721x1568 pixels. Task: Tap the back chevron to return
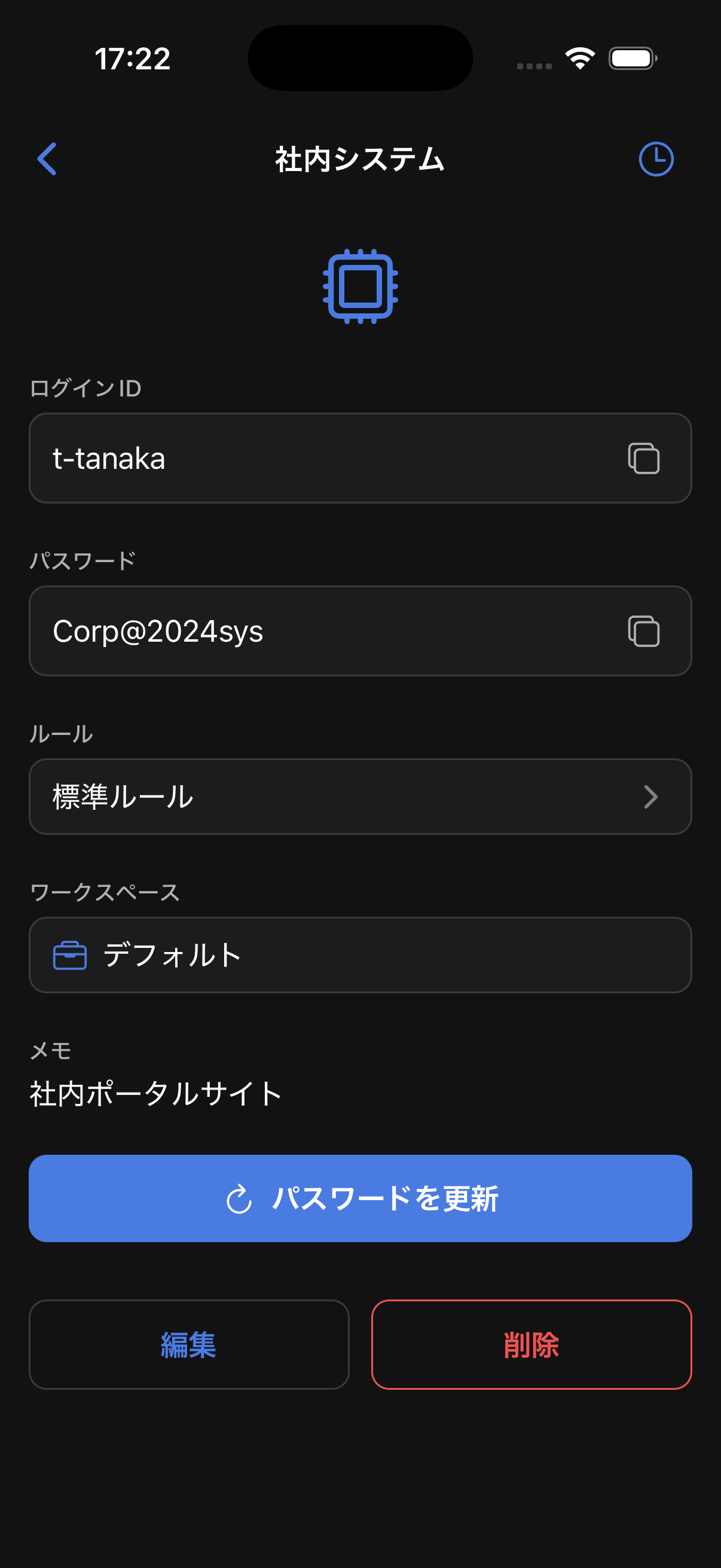47,159
